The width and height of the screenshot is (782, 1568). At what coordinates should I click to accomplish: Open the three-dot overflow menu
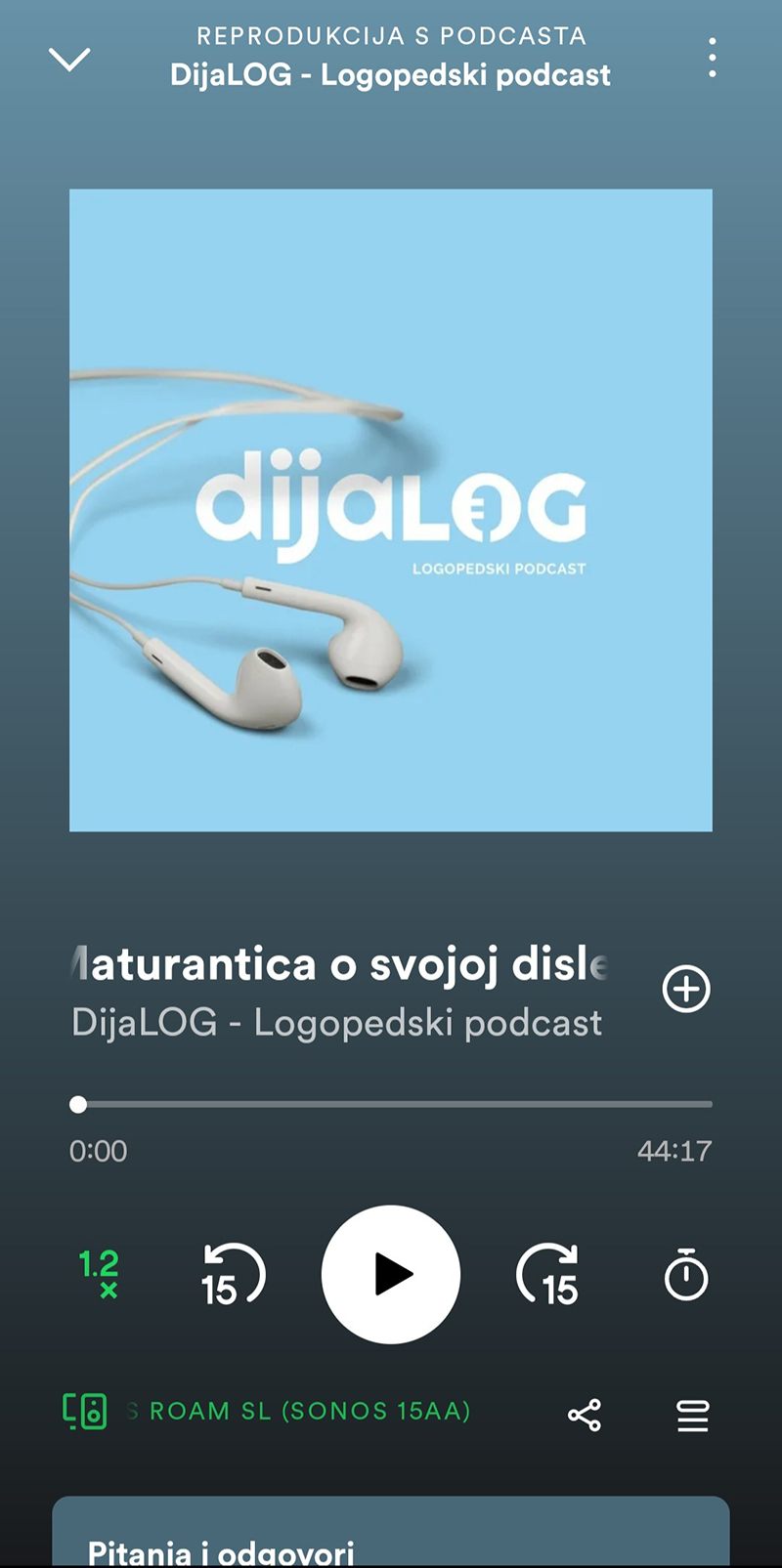coord(713,59)
